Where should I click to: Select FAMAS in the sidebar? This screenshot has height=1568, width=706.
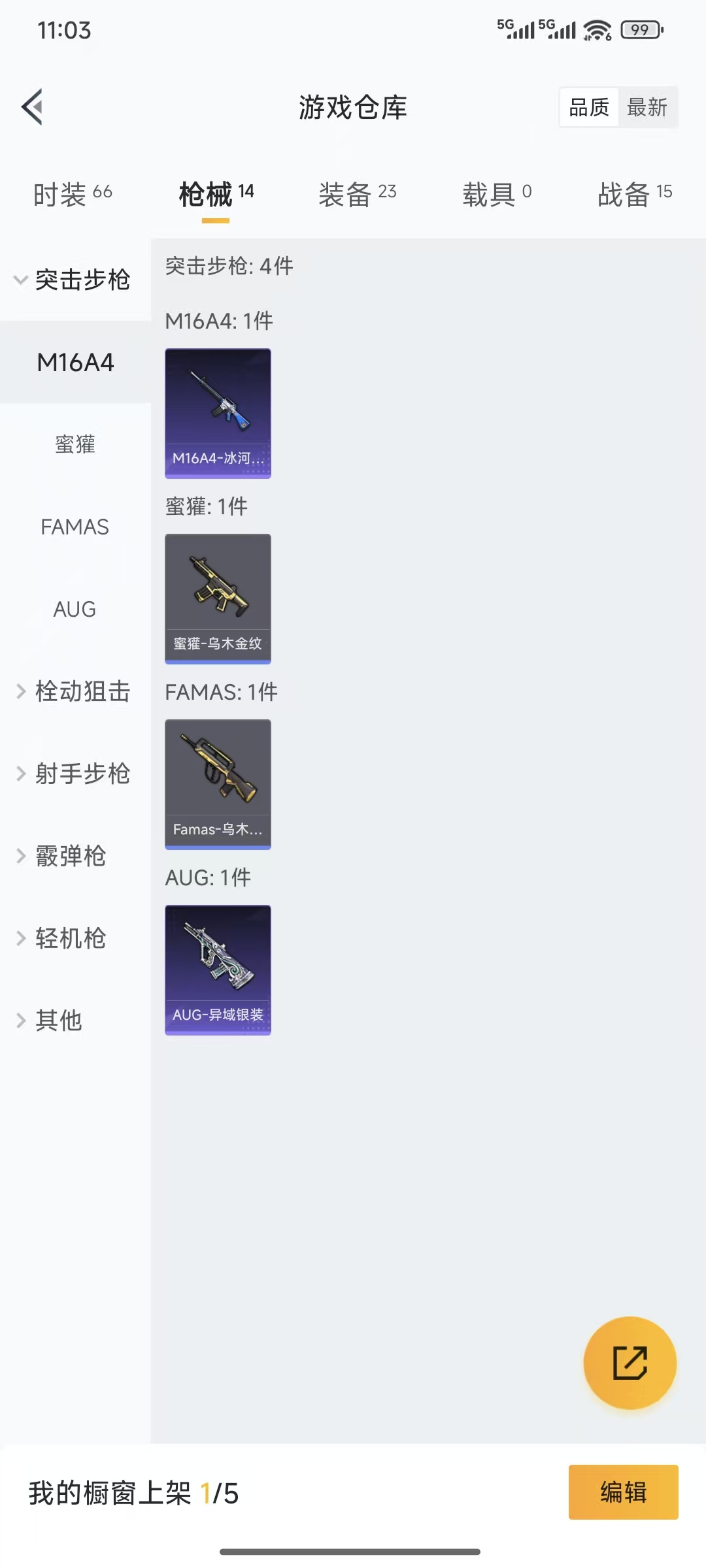75,527
